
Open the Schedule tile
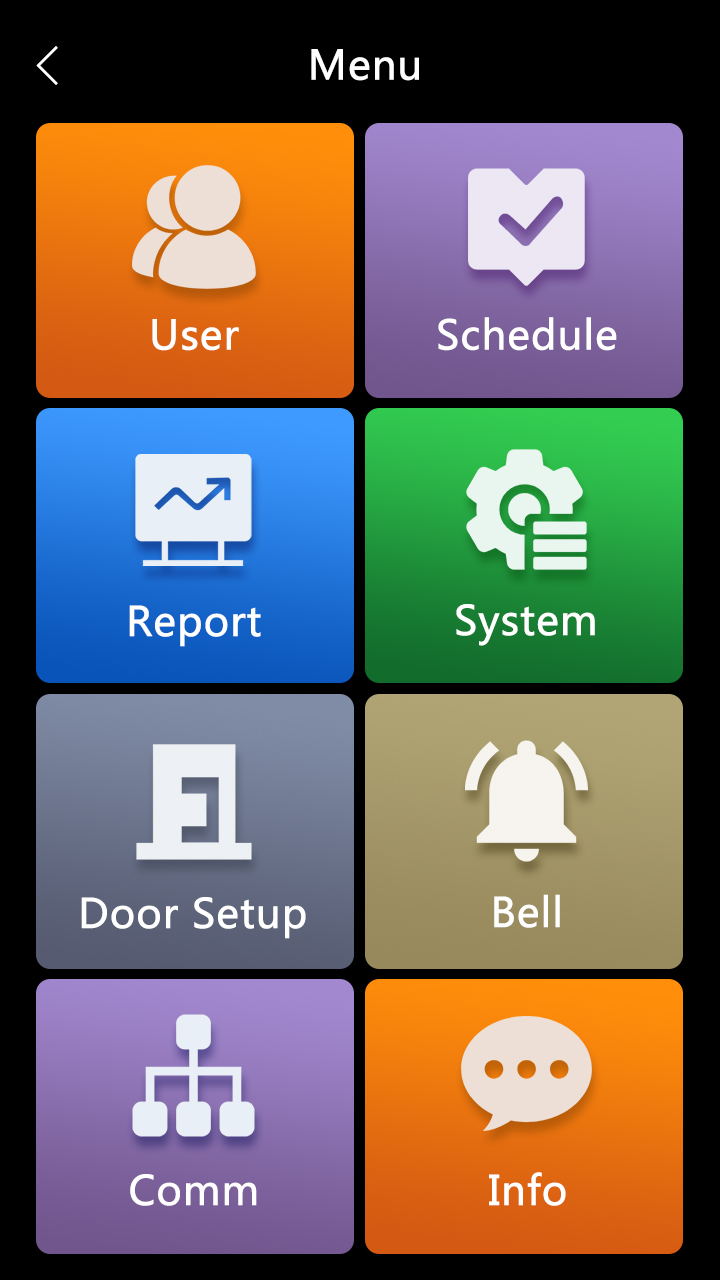coord(524,260)
